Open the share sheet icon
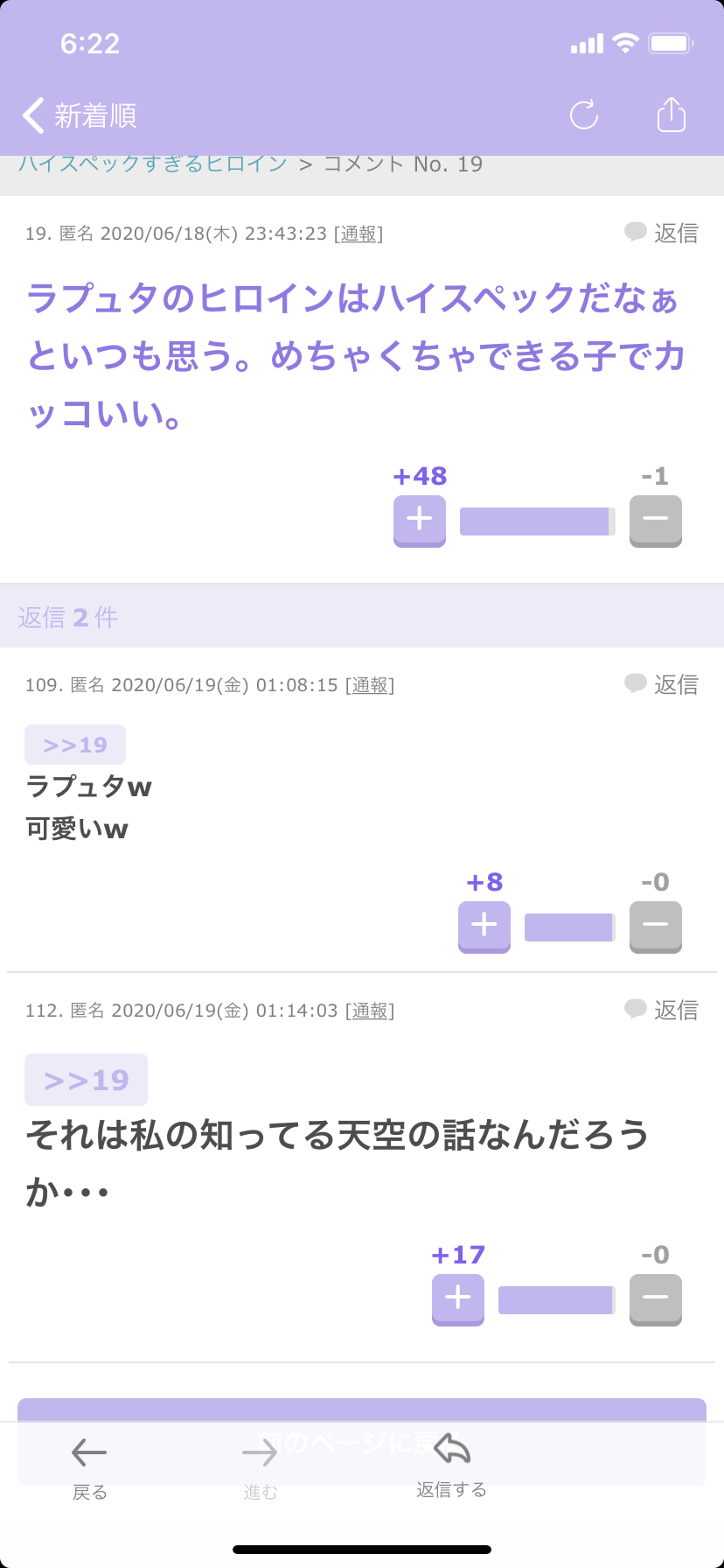724x1568 pixels. pos(672,115)
